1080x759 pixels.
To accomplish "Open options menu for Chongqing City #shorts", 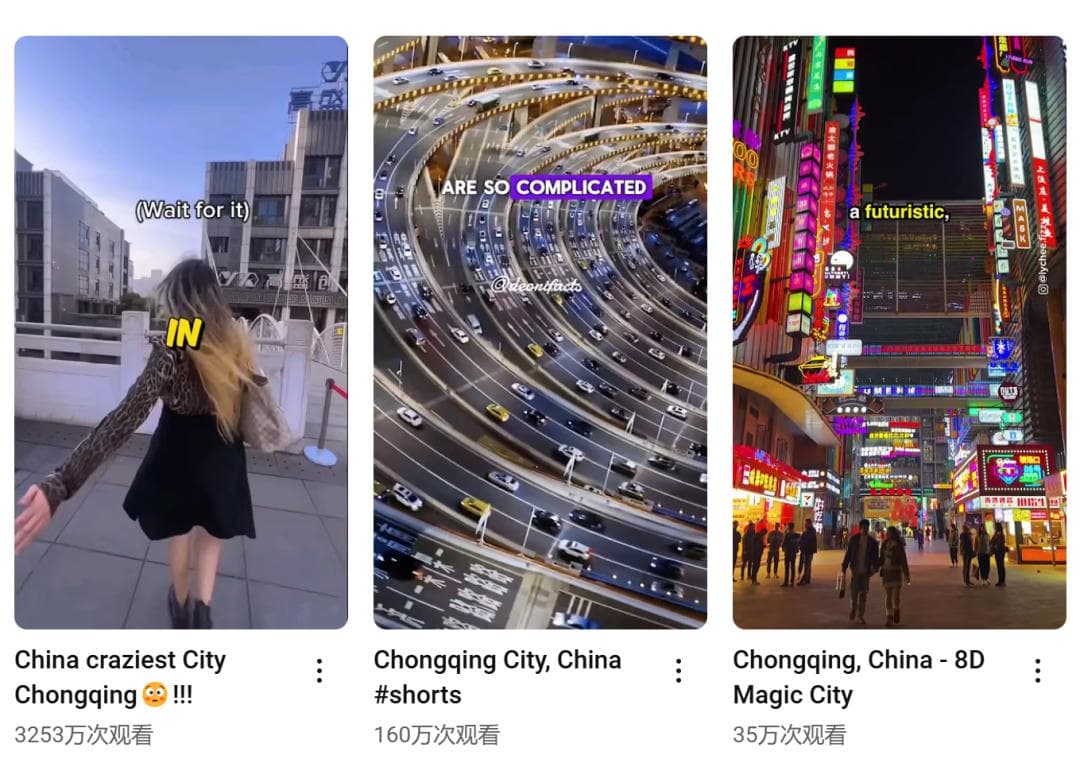I will 678,671.
